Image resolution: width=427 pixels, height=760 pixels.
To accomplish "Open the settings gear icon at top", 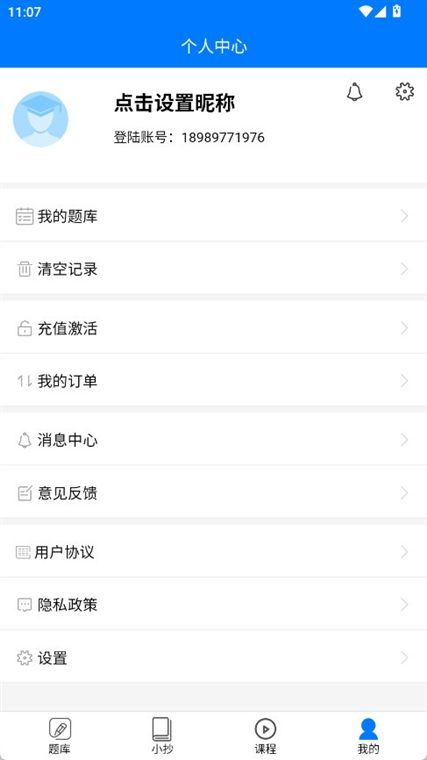I will [x=405, y=91].
